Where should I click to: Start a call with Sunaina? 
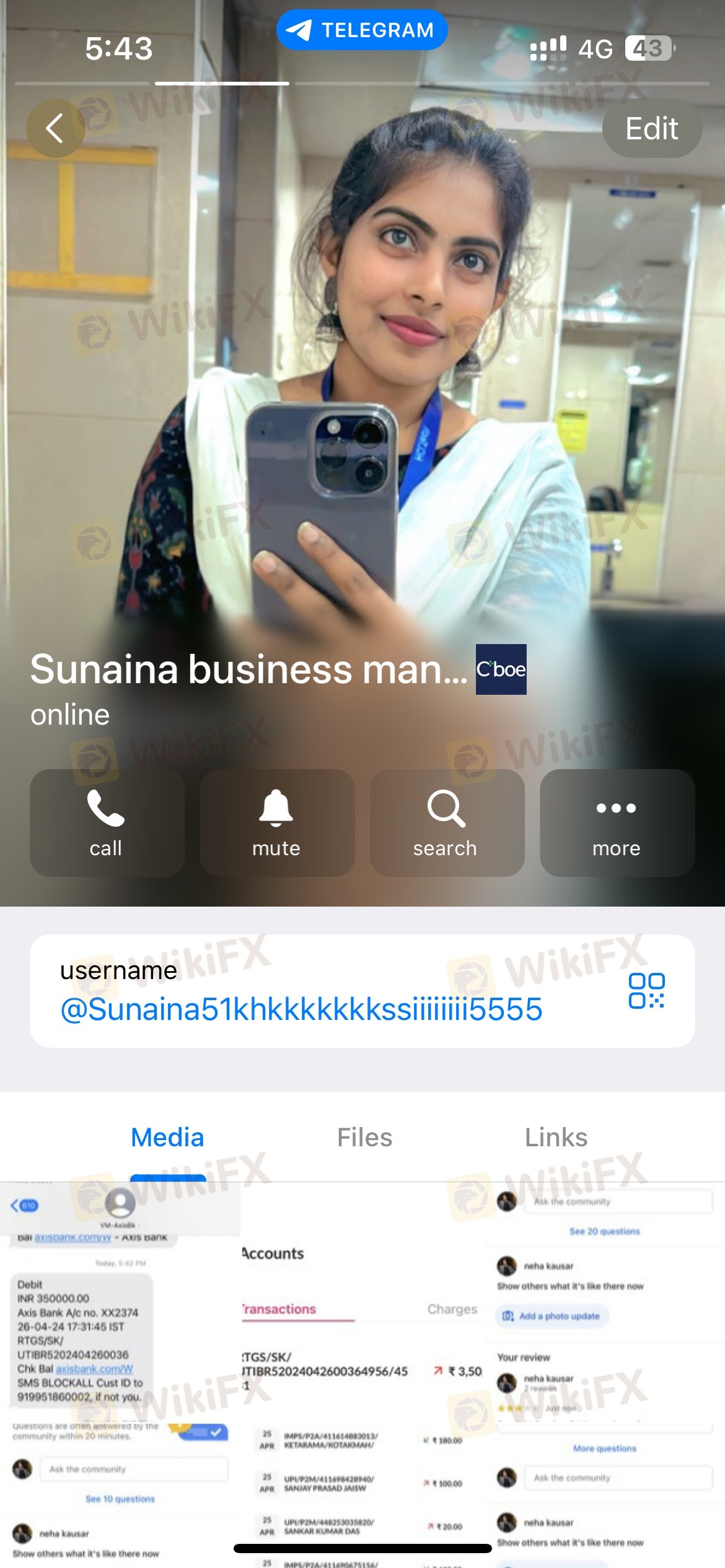click(107, 822)
